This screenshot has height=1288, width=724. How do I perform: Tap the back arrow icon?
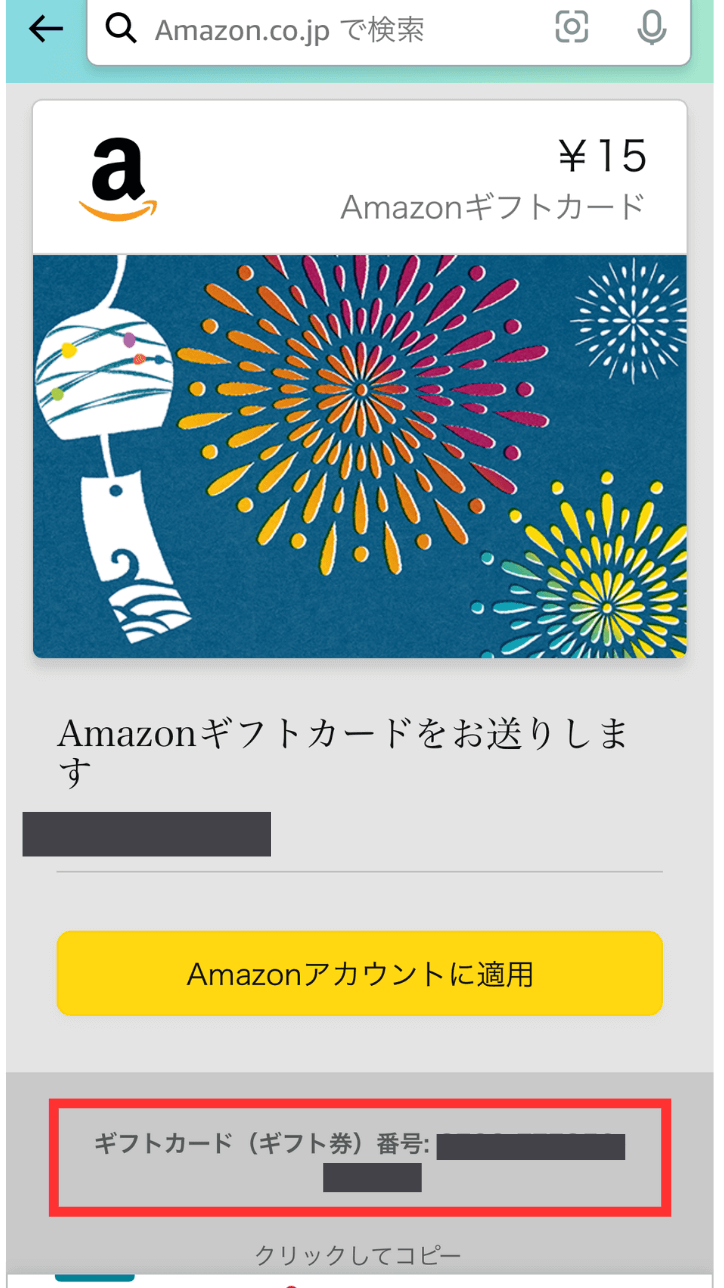click(x=43, y=29)
